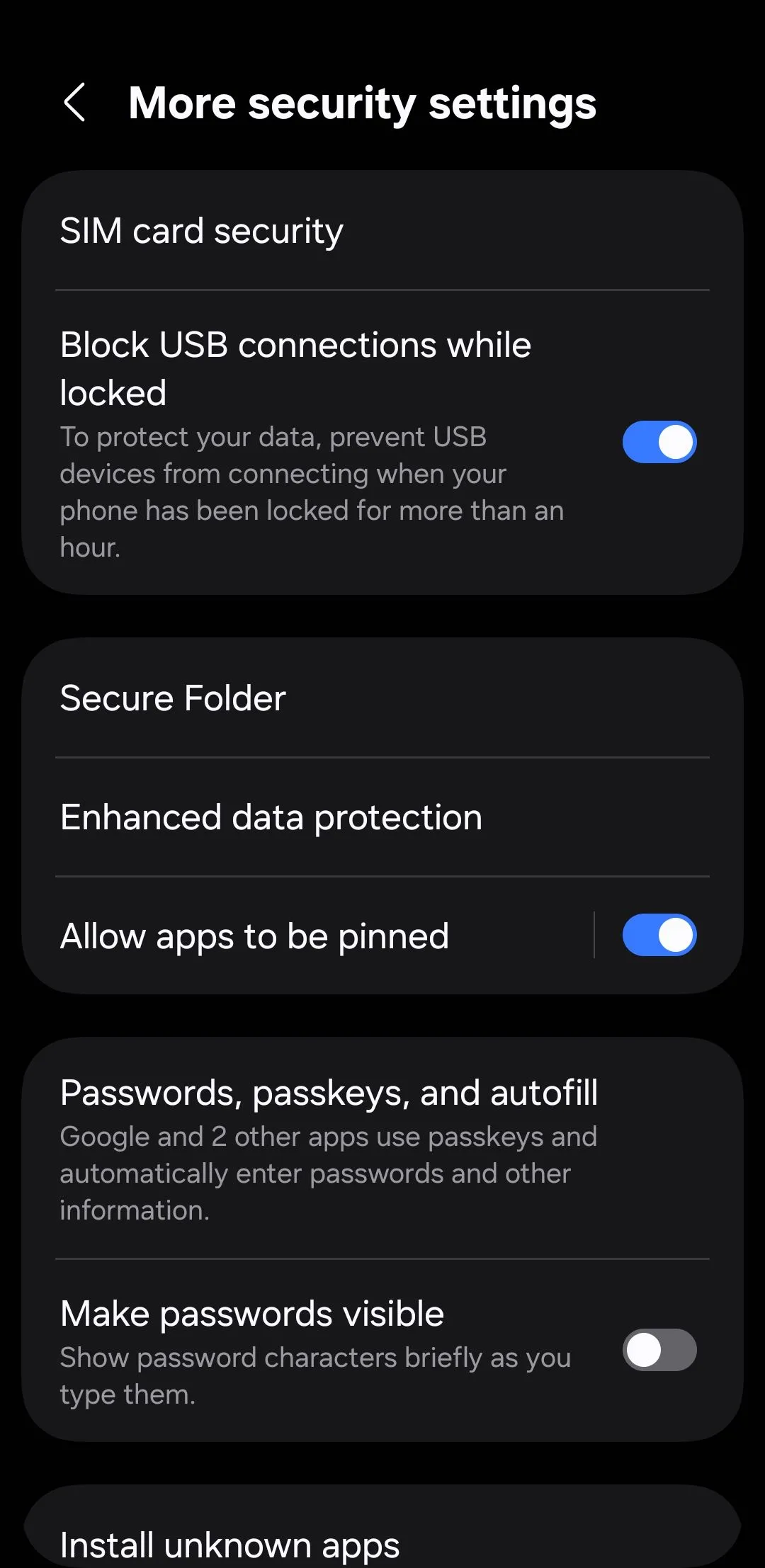Tap the switch beside Make passwords visible
This screenshot has height=1568, width=765.
point(659,1349)
